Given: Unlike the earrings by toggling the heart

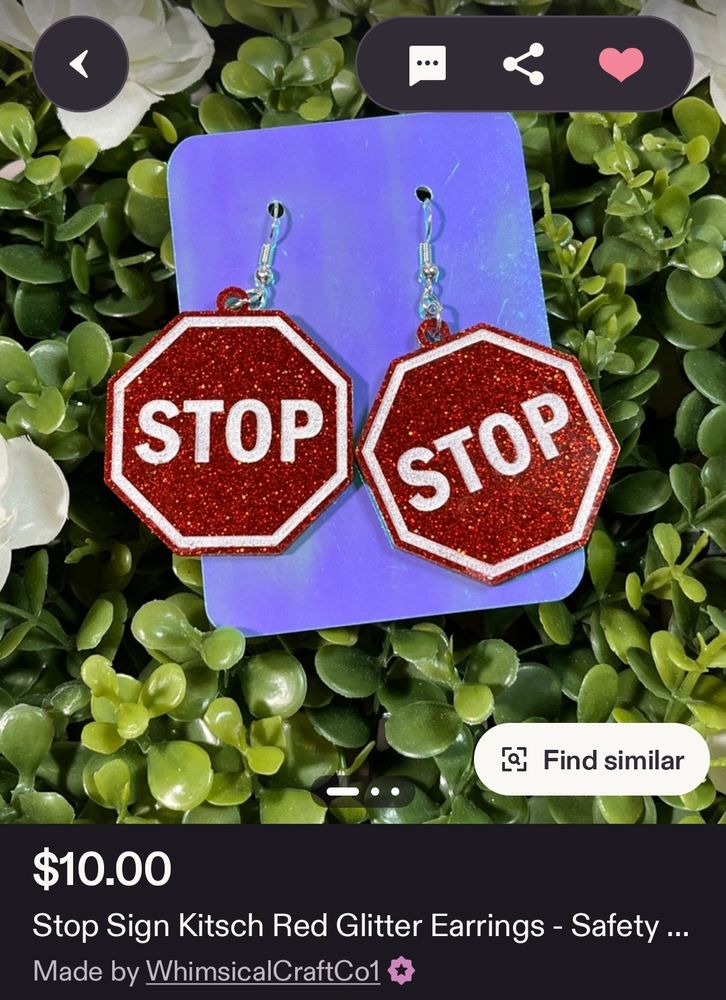Looking at the screenshot, I should (x=622, y=62).
